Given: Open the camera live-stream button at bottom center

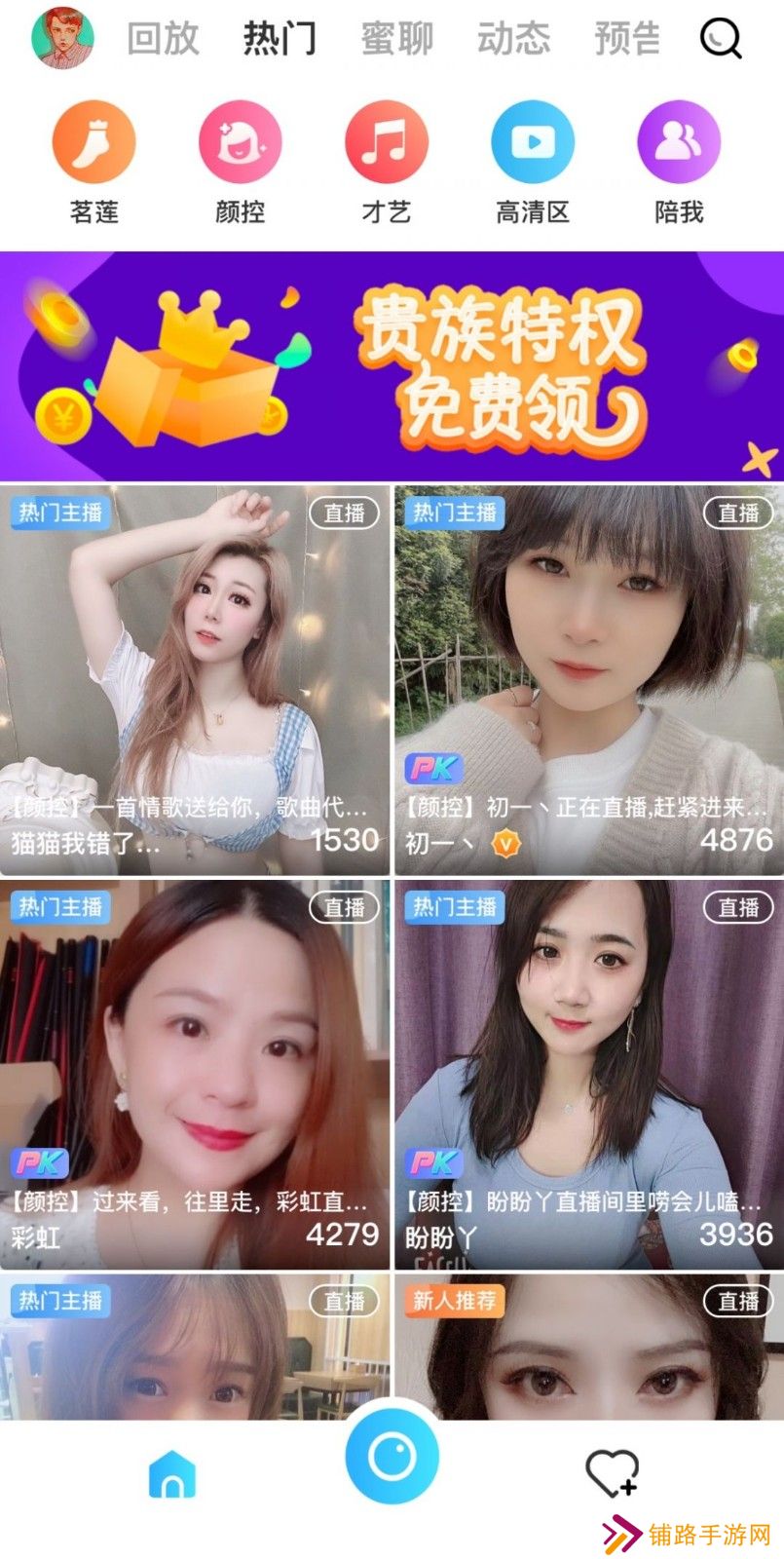Looking at the screenshot, I should point(392,1454).
